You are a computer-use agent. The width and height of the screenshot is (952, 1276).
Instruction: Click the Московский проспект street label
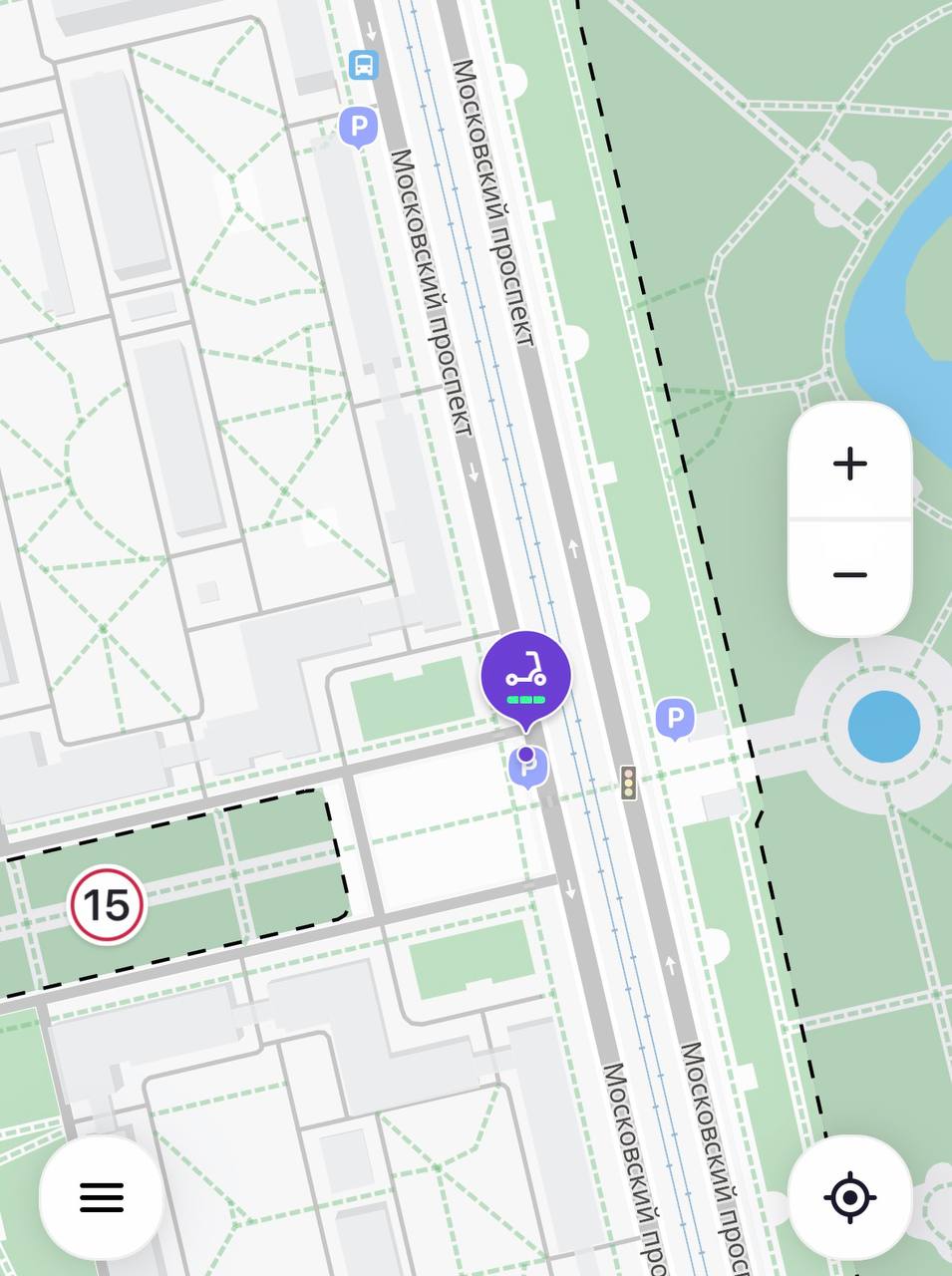431,289
